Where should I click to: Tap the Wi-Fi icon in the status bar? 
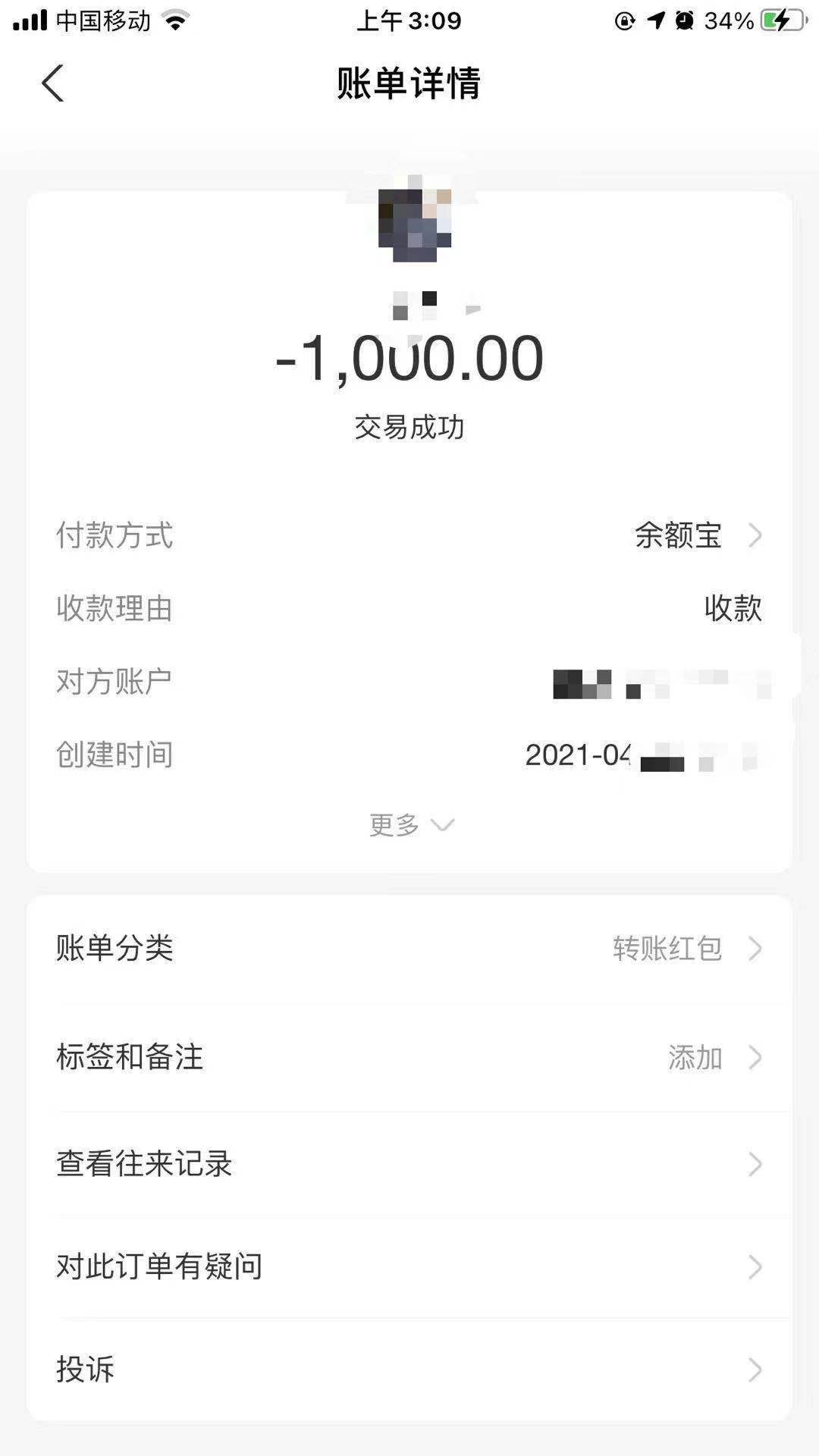176,20
